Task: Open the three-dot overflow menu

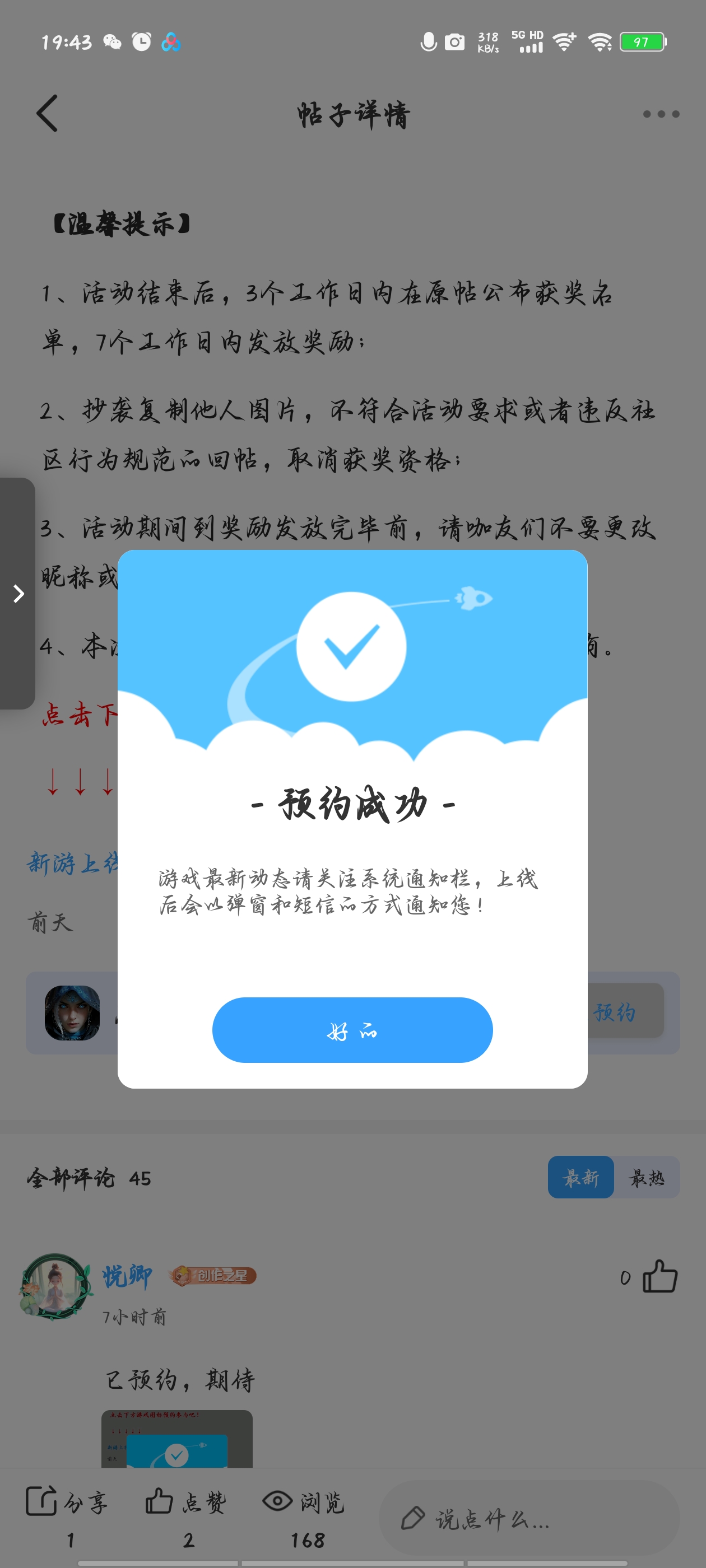Action: click(x=661, y=114)
